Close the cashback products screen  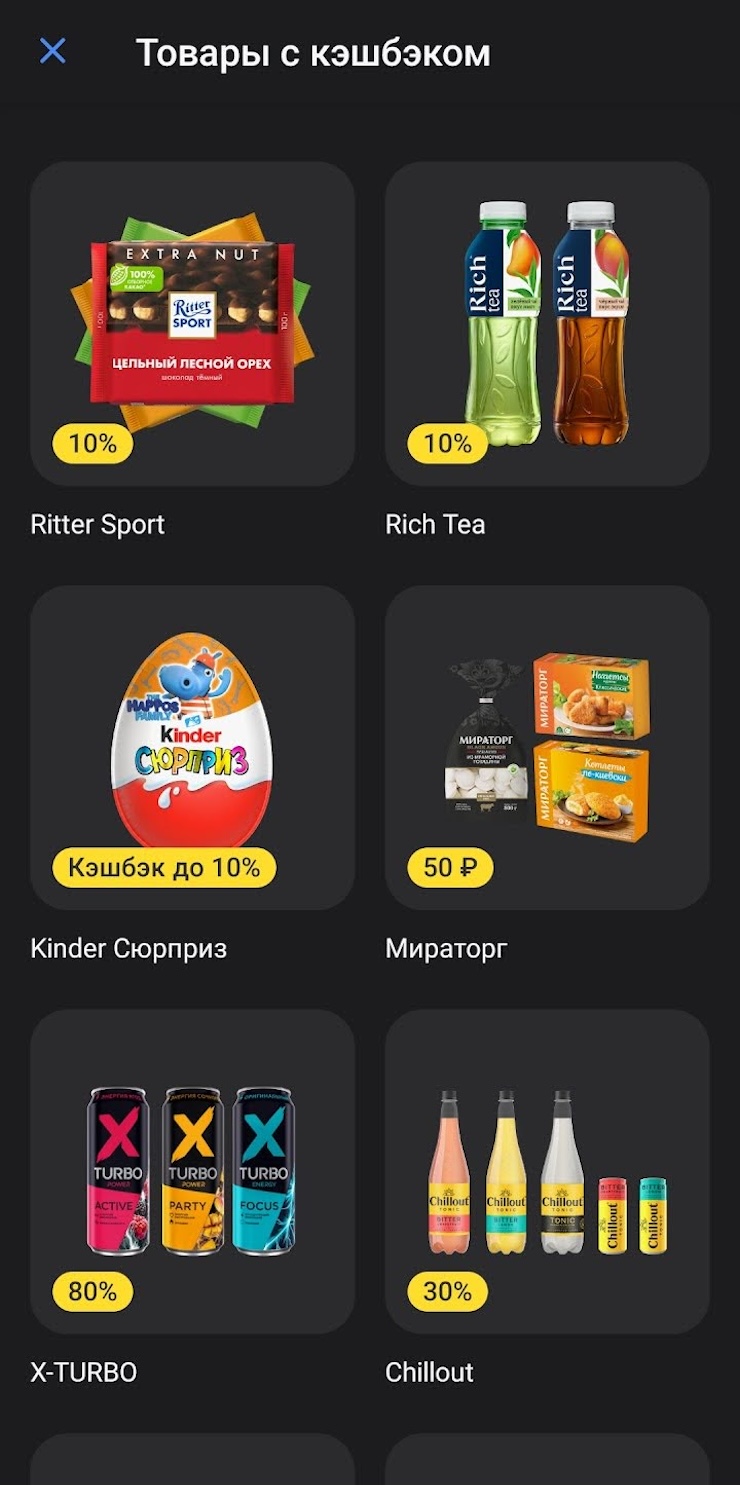coord(52,51)
